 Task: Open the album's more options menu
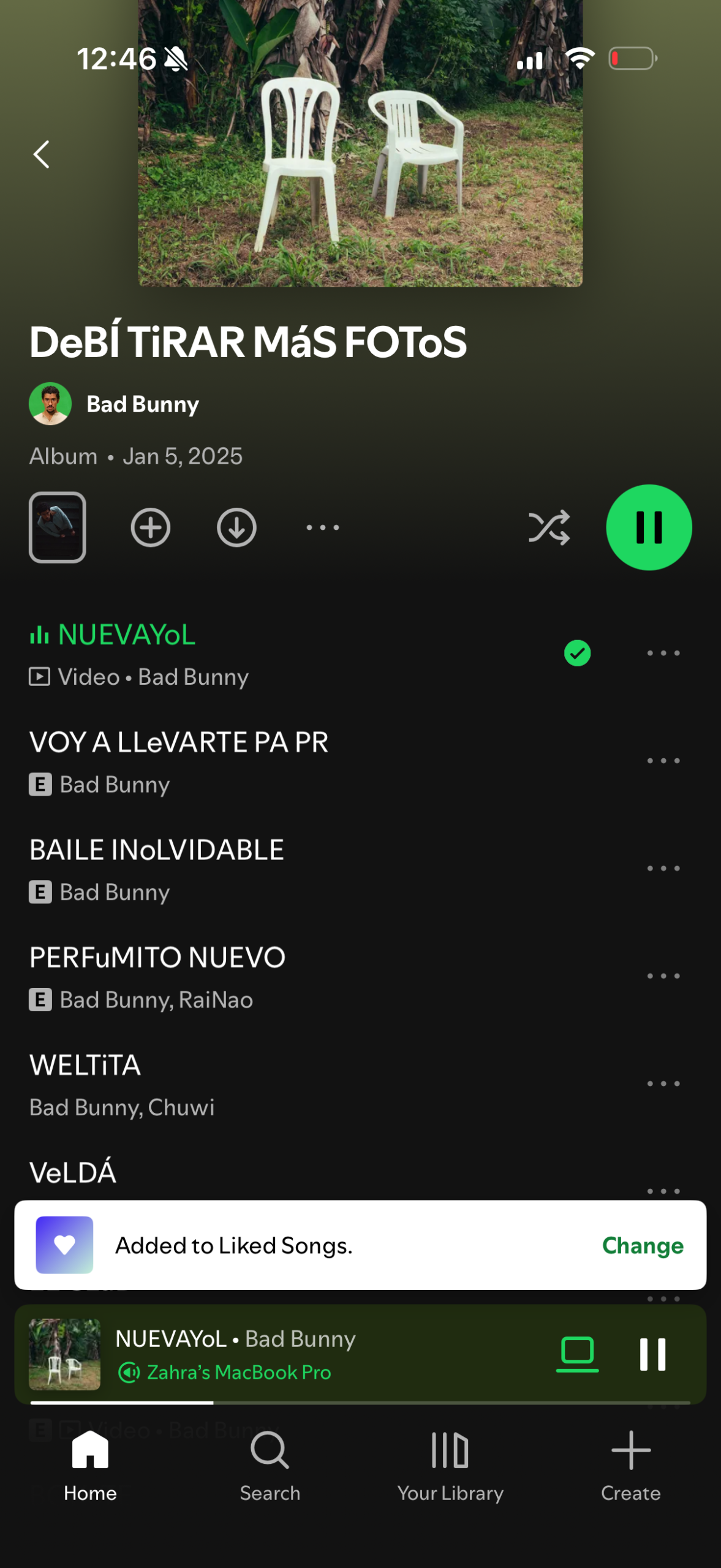(323, 527)
